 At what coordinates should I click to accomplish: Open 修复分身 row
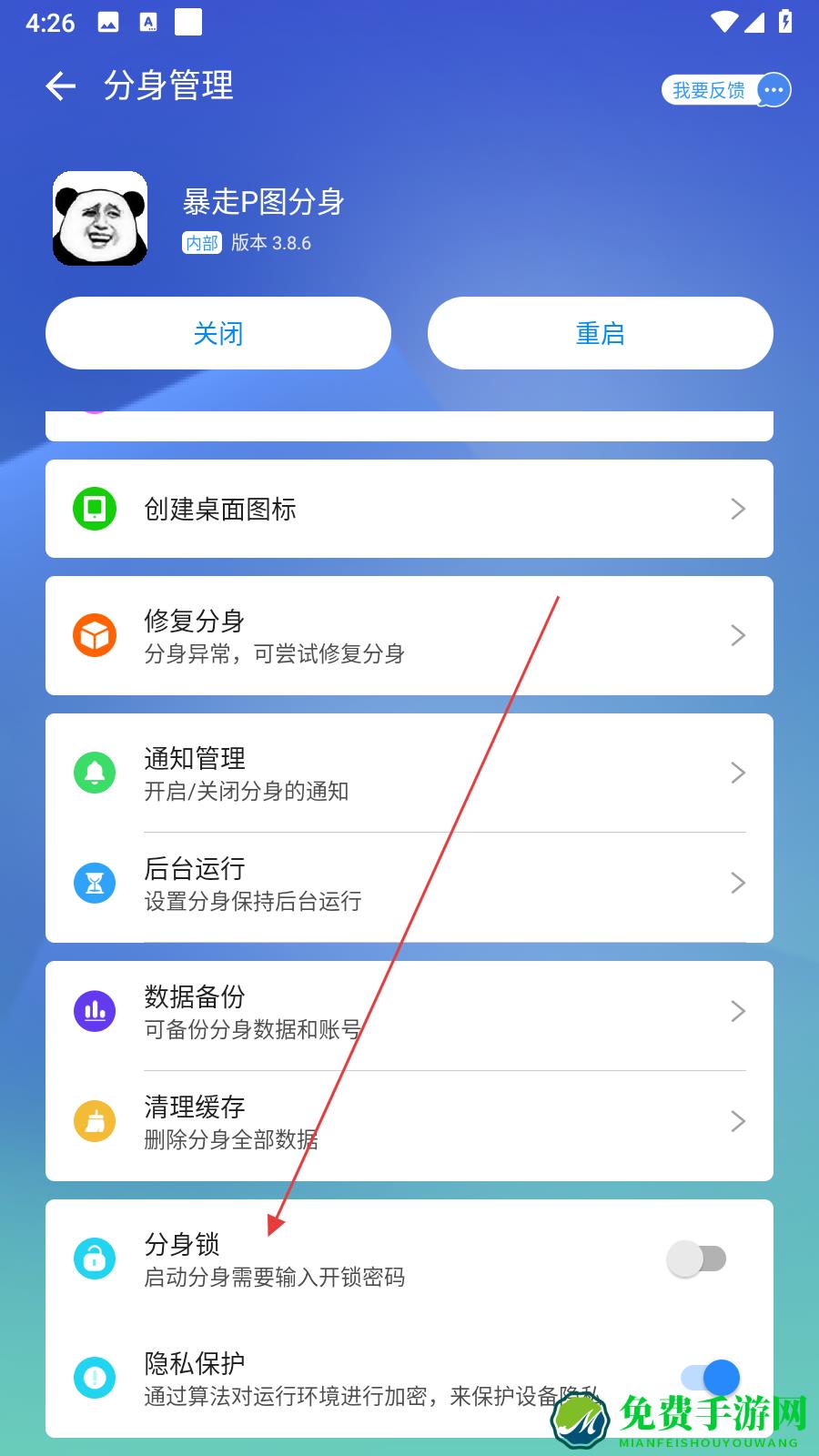(x=409, y=635)
